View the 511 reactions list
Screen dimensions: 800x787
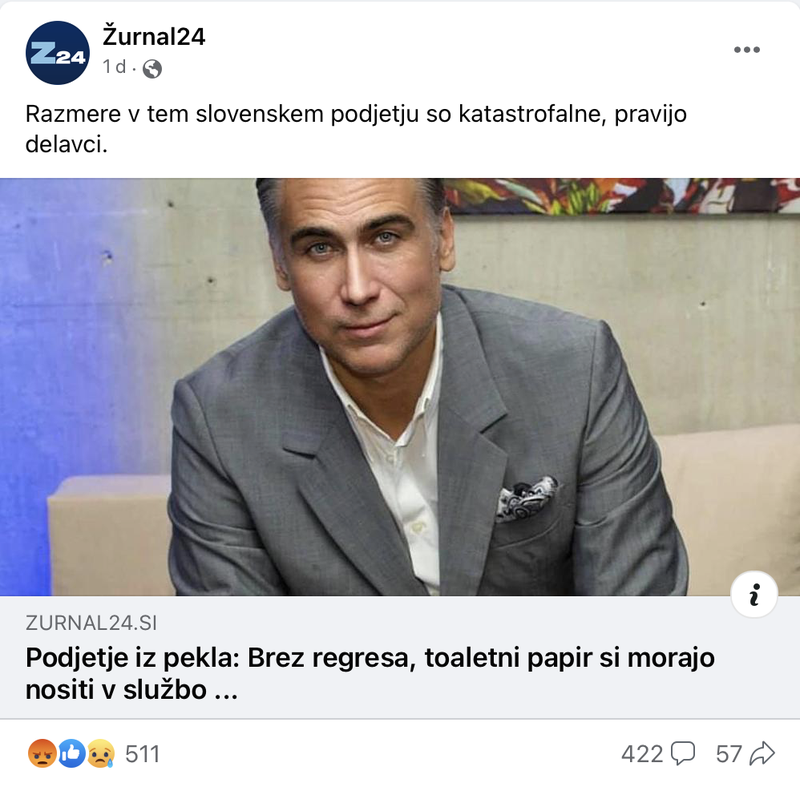point(93,753)
